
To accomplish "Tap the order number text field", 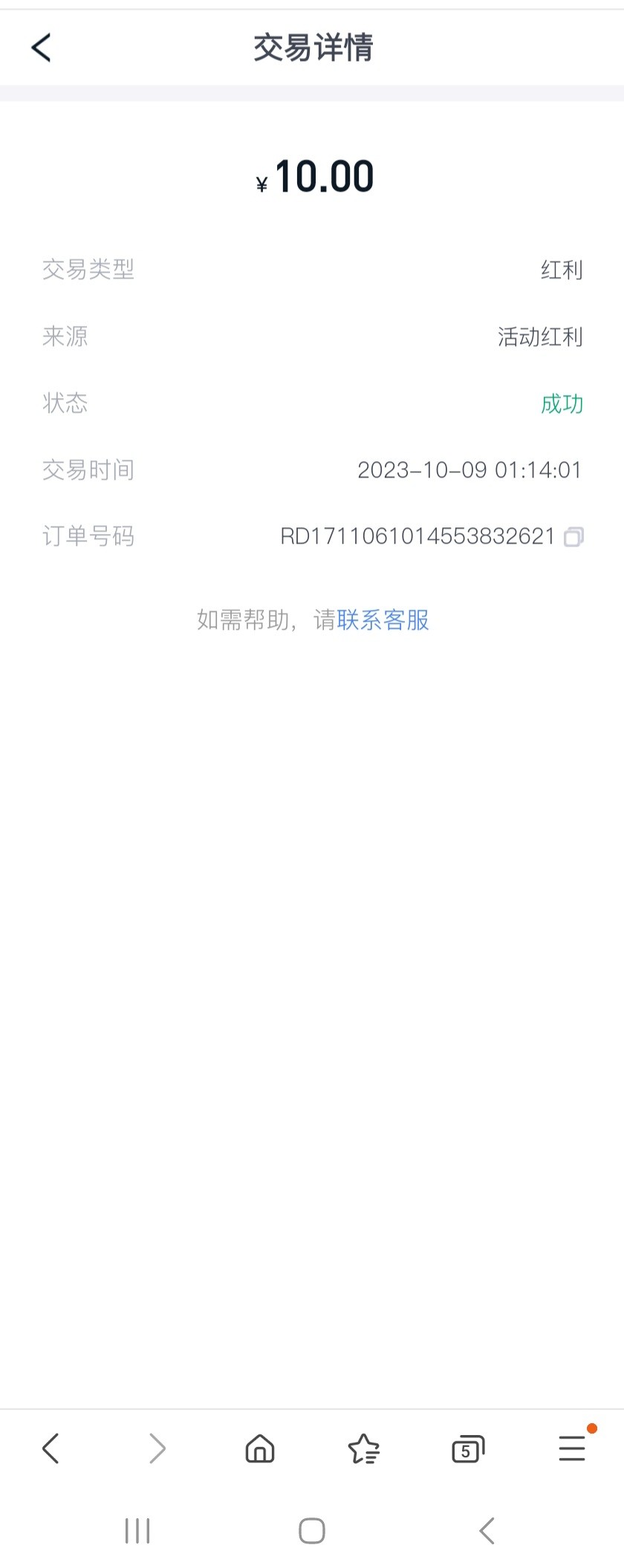I will [416, 537].
